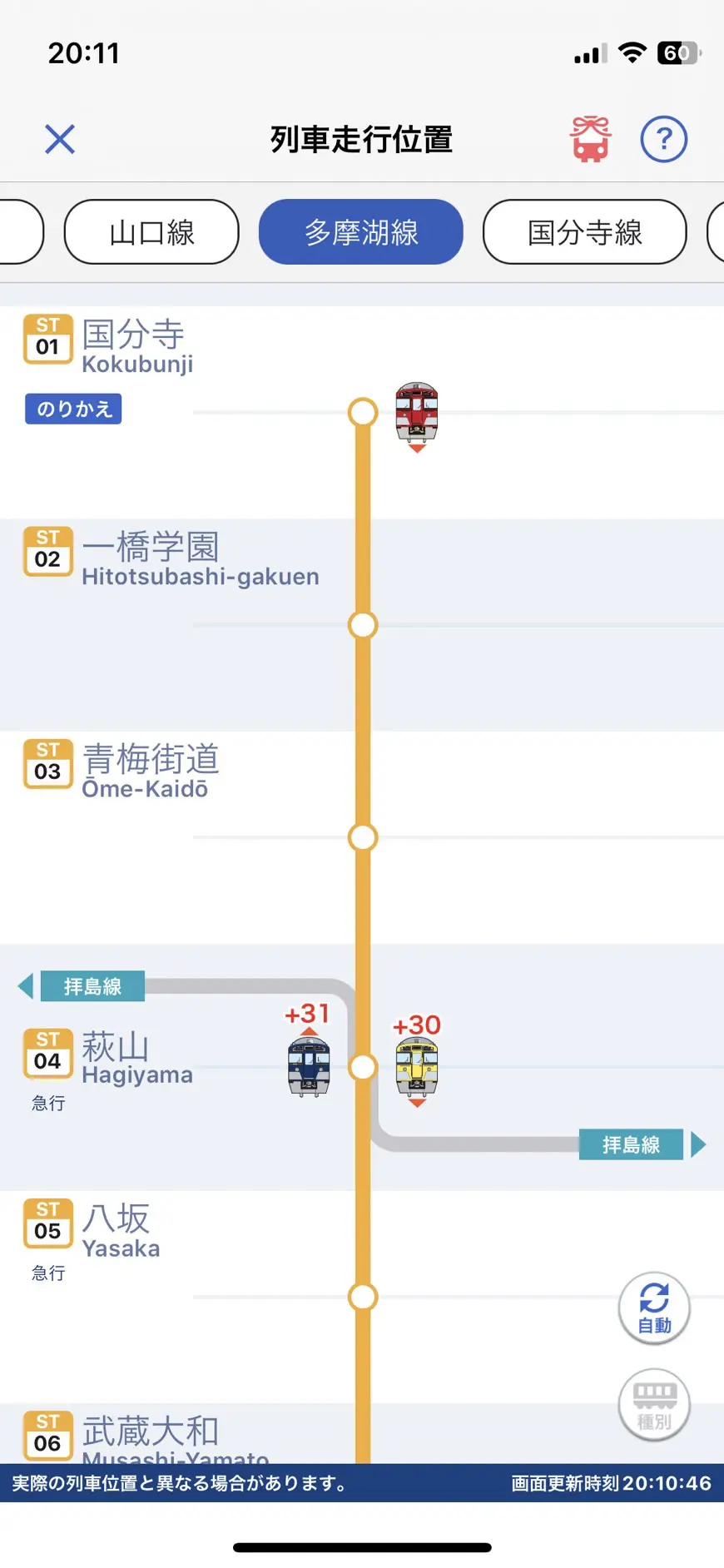Jump to 拝島線 via the left arrow label
The height and width of the screenshot is (1568, 724).
coord(83,986)
